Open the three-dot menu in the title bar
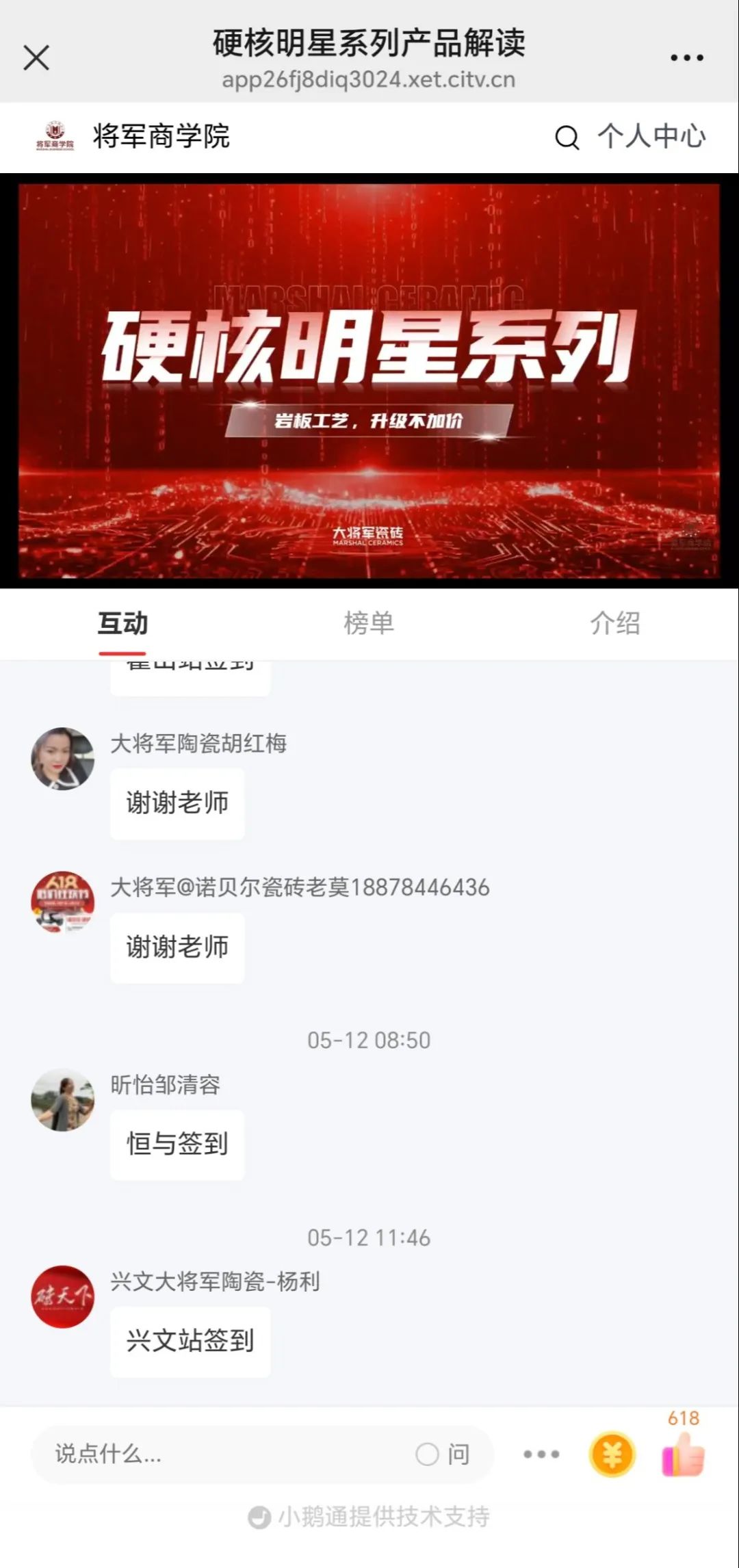Viewport: 739px width, 1568px height. point(686,58)
